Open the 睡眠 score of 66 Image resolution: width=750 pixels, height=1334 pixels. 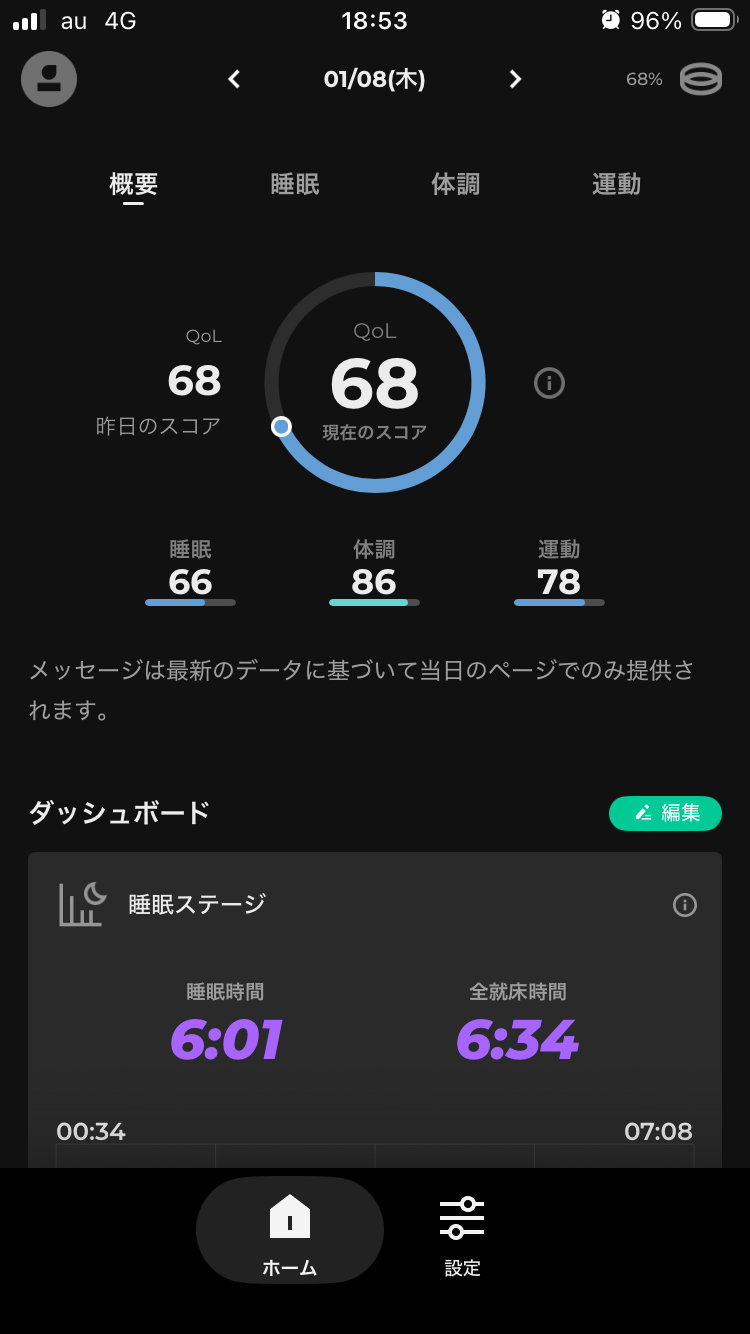click(190, 574)
